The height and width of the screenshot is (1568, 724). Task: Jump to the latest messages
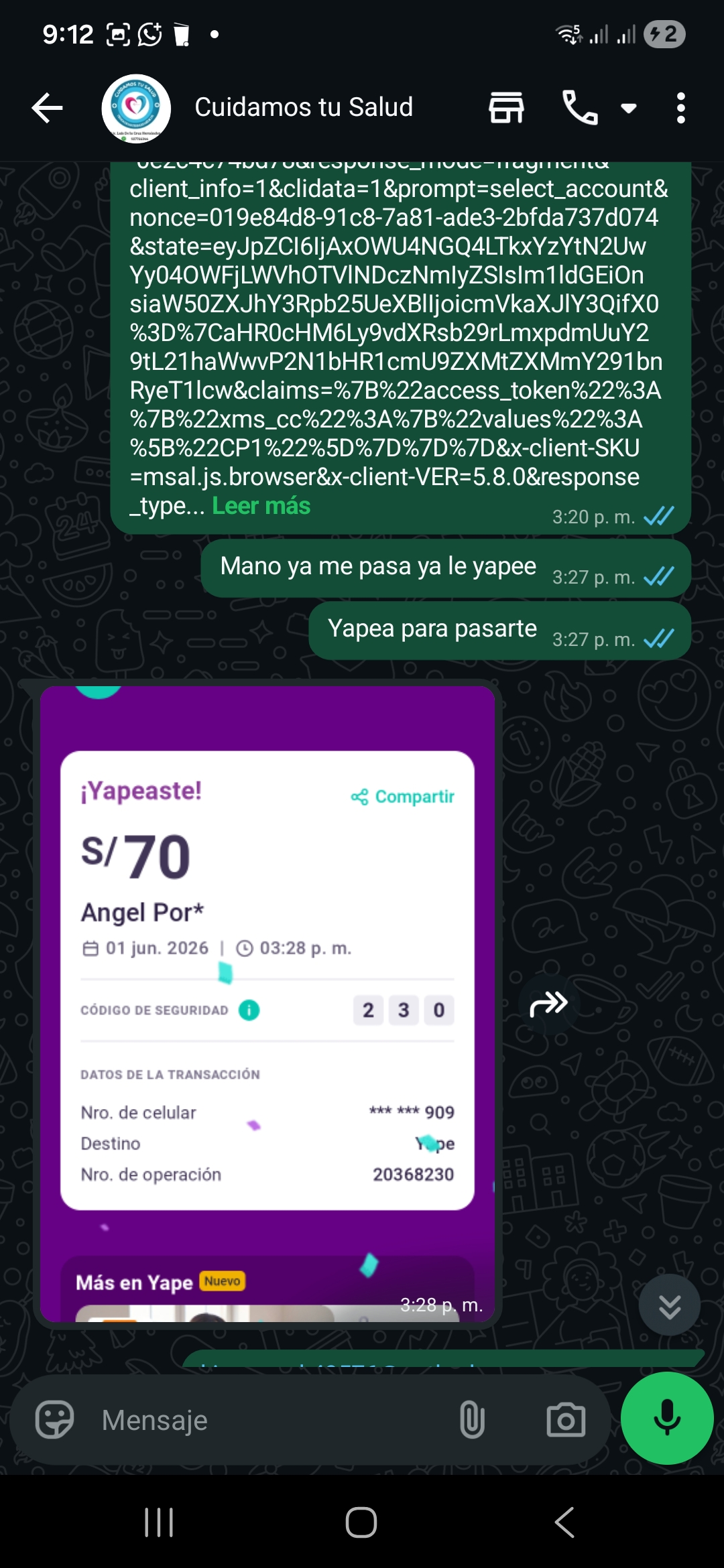pos(669,1305)
